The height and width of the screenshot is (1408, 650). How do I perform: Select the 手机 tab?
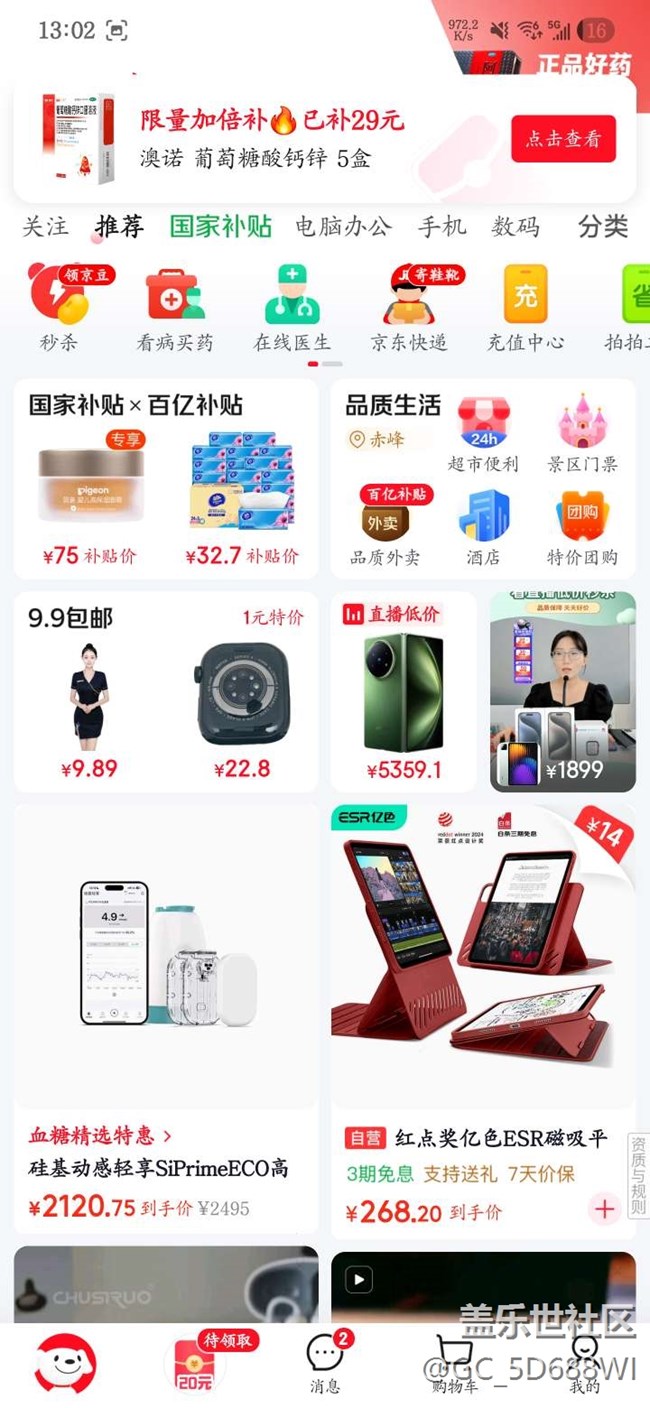coord(442,227)
